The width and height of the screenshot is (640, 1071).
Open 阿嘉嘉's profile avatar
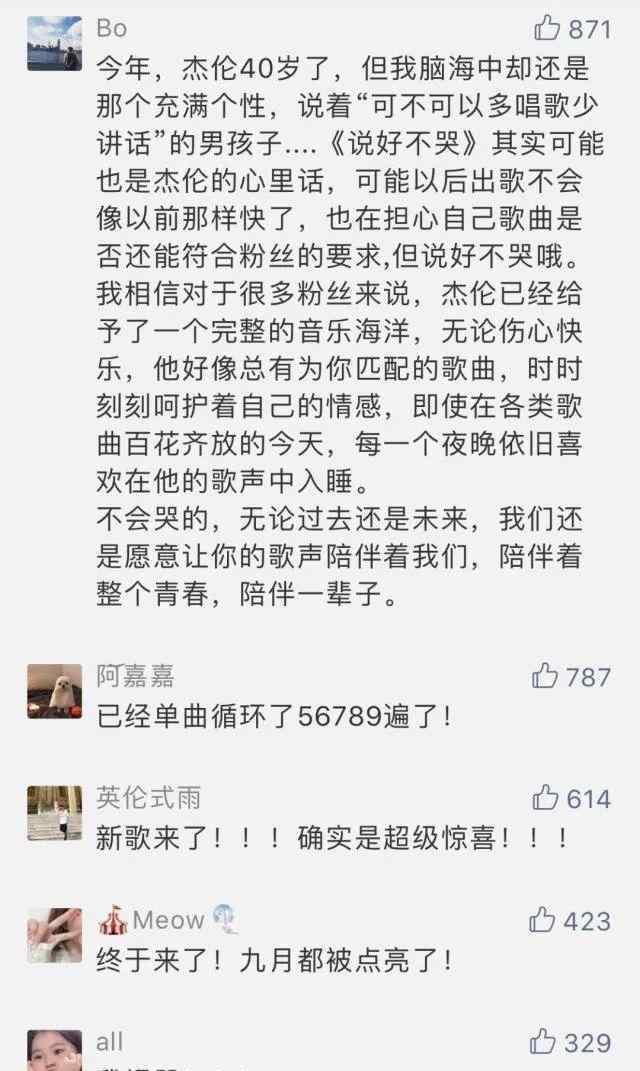point(55,691)
